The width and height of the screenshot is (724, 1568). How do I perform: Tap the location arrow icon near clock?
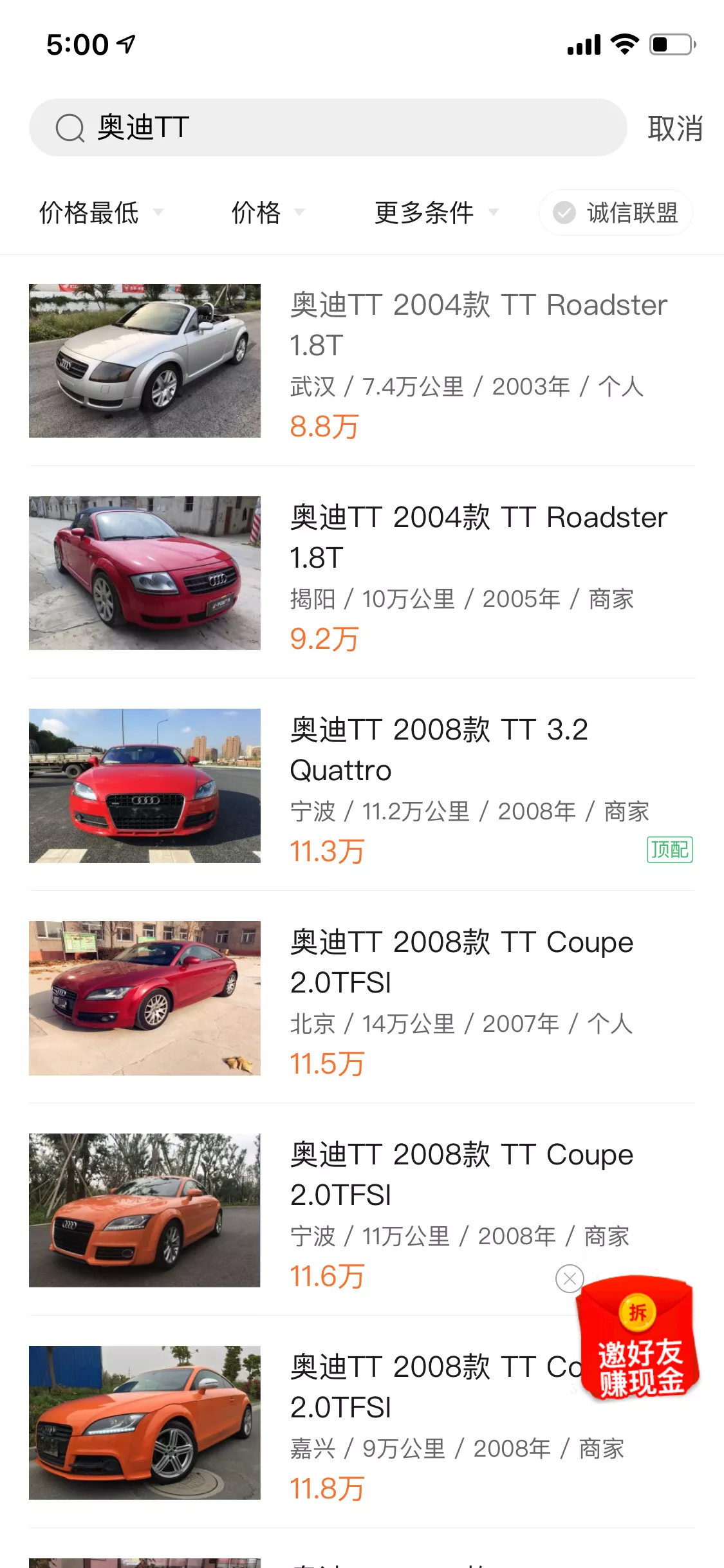click(x=126, y=44)
